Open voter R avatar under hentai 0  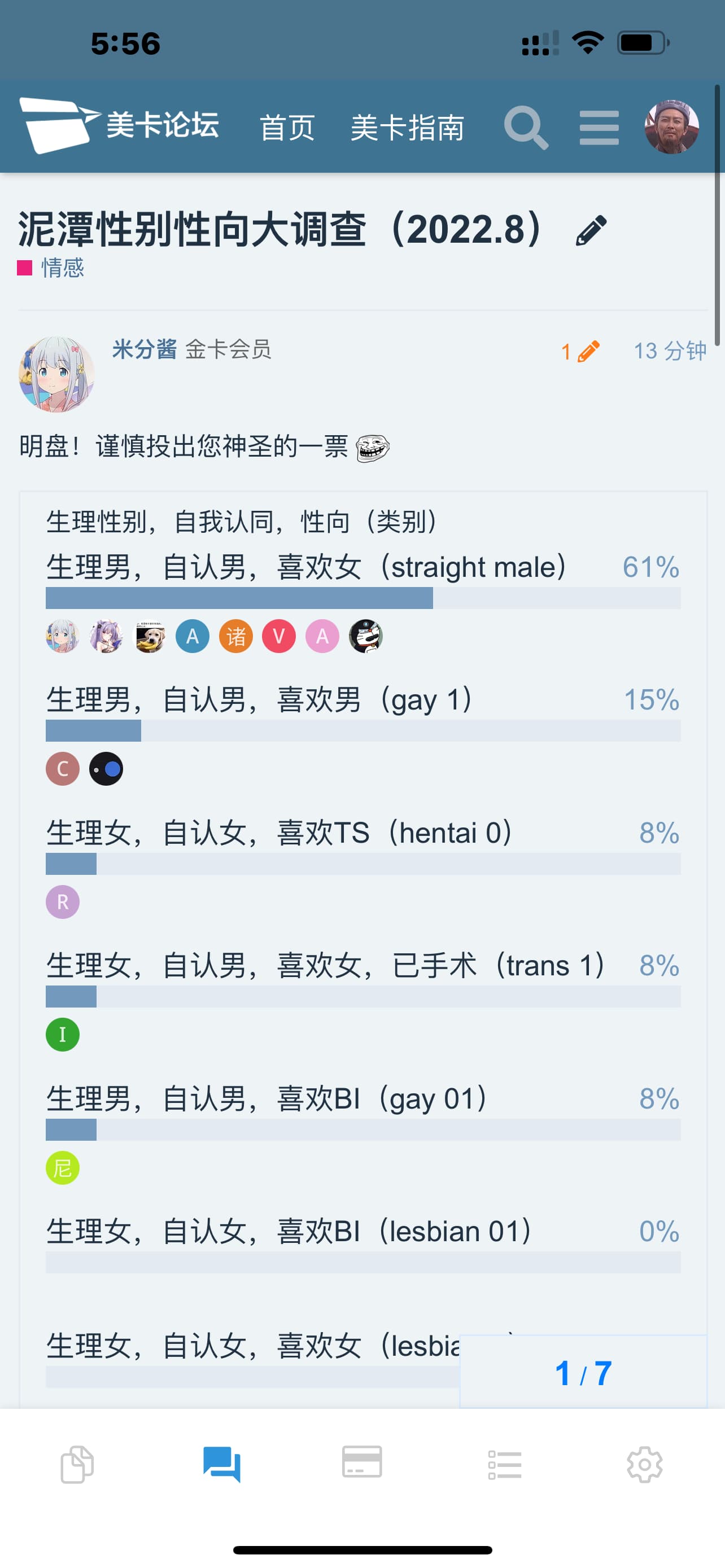click(x=63, y=901)
